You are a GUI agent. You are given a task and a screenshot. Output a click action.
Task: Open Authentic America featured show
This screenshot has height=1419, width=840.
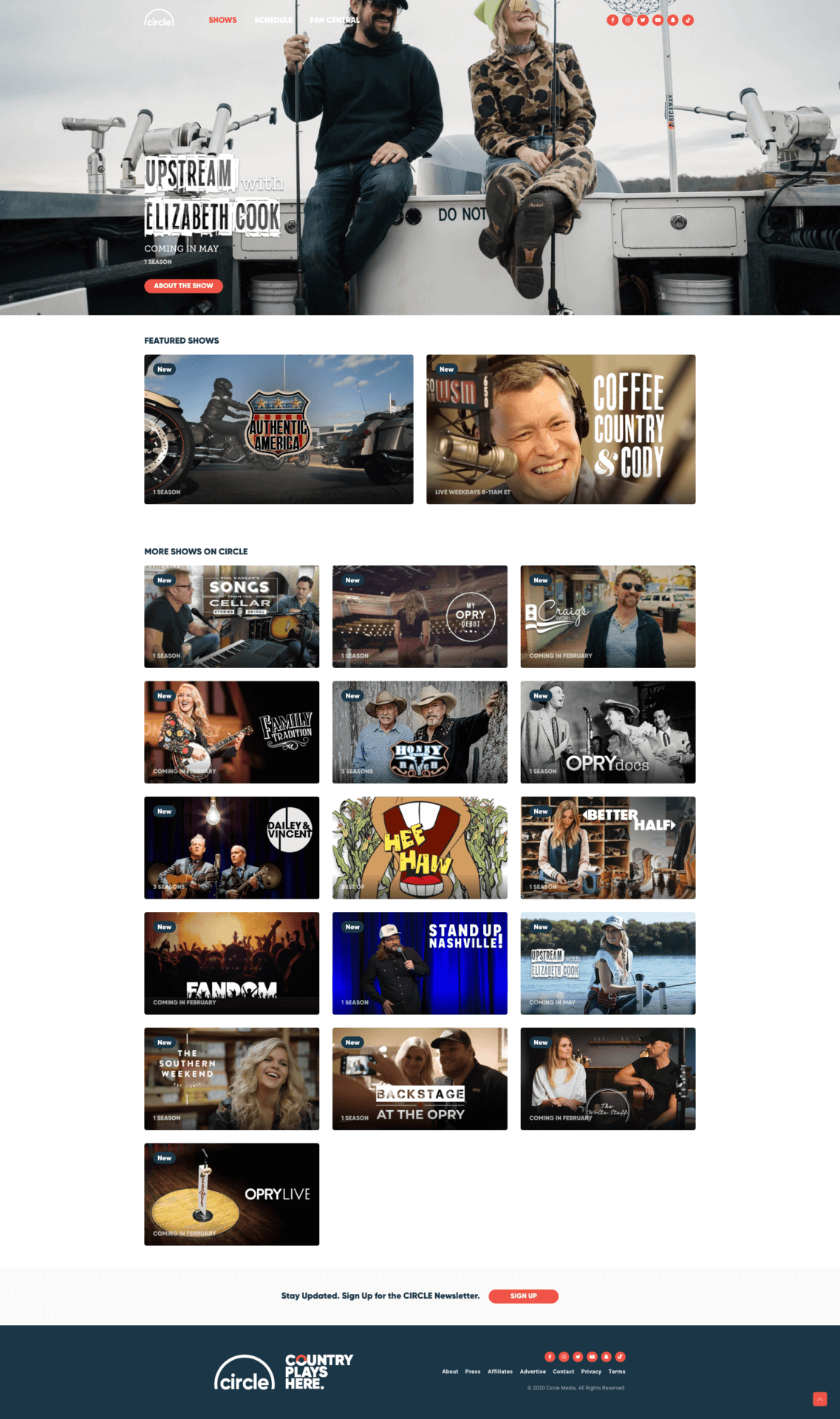(x=279, y=429)
